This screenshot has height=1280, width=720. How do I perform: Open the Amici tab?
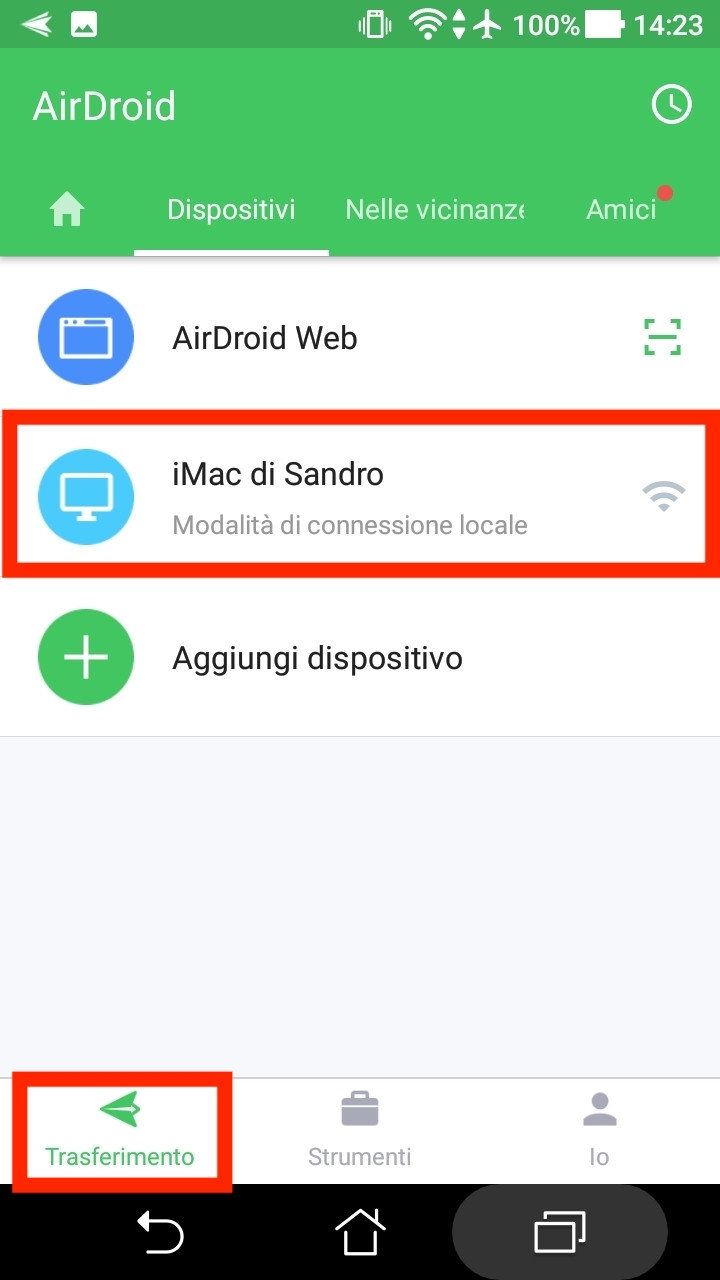point(621,209)
